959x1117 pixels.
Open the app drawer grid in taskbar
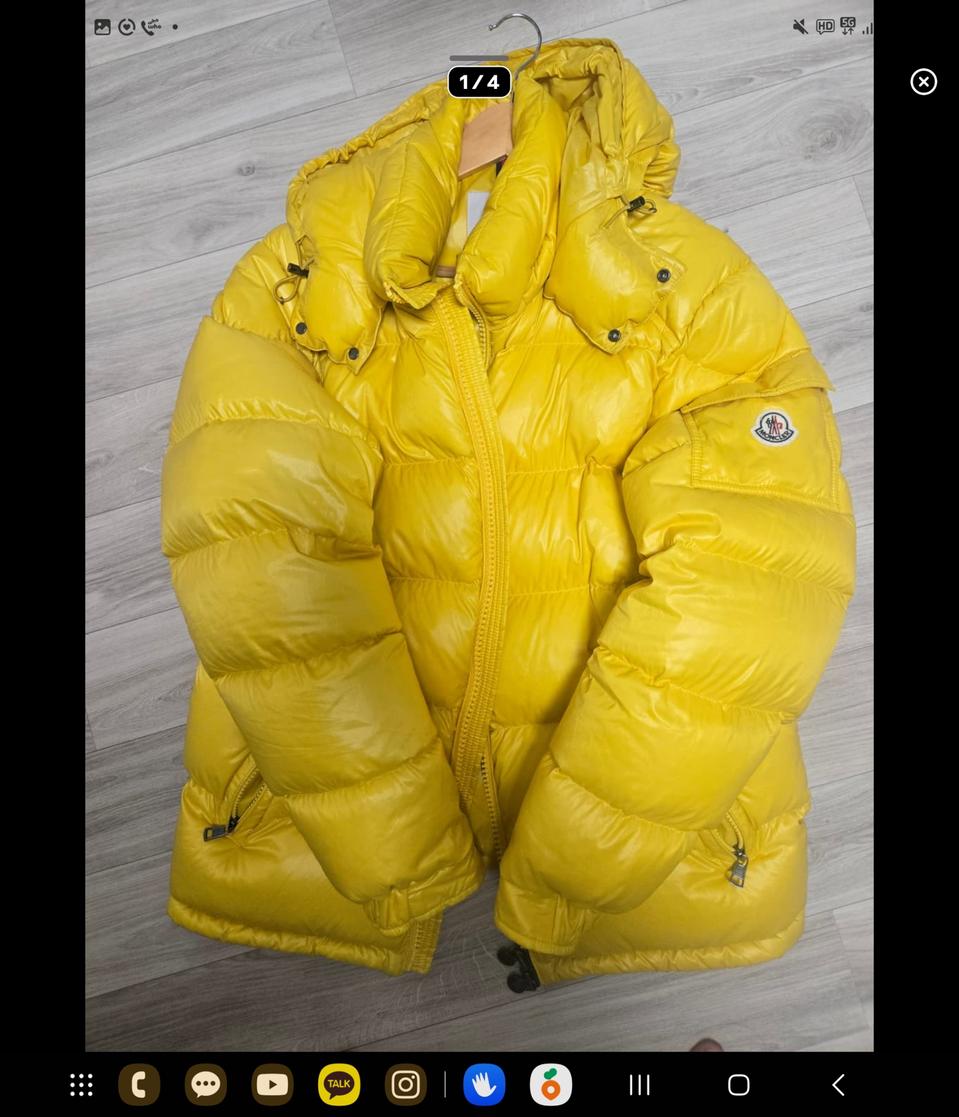tap(81, 1085)
